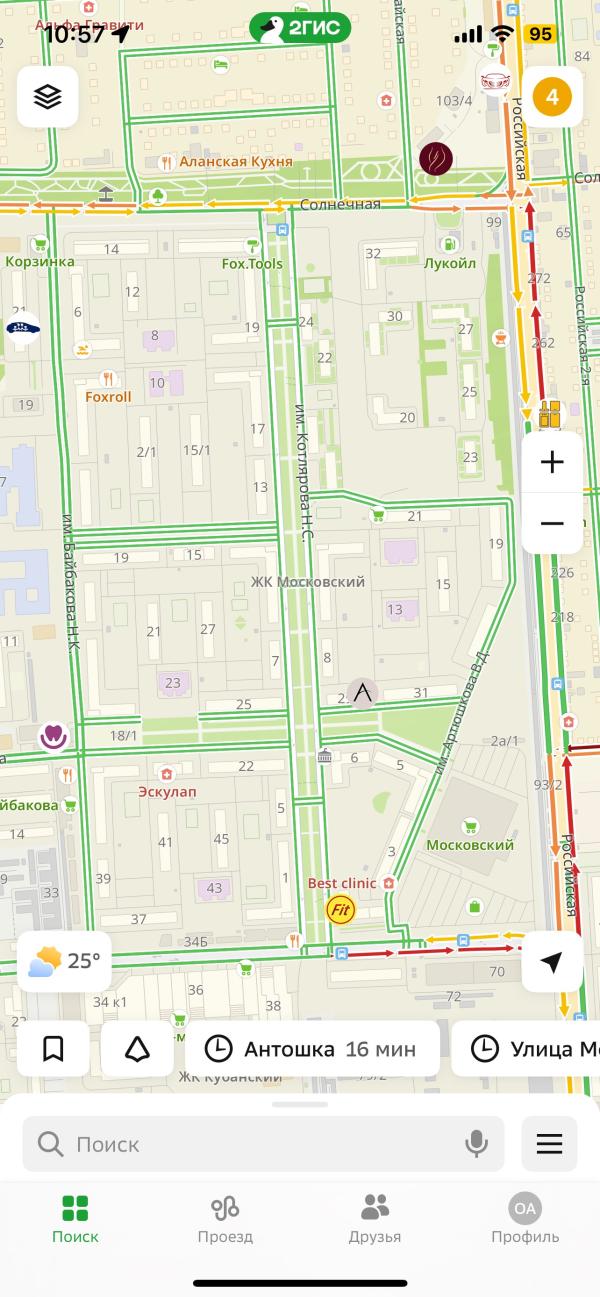Tap the Fit marker on the map
The height and width of the screenshot is (1297, 600).
(340, 910)
